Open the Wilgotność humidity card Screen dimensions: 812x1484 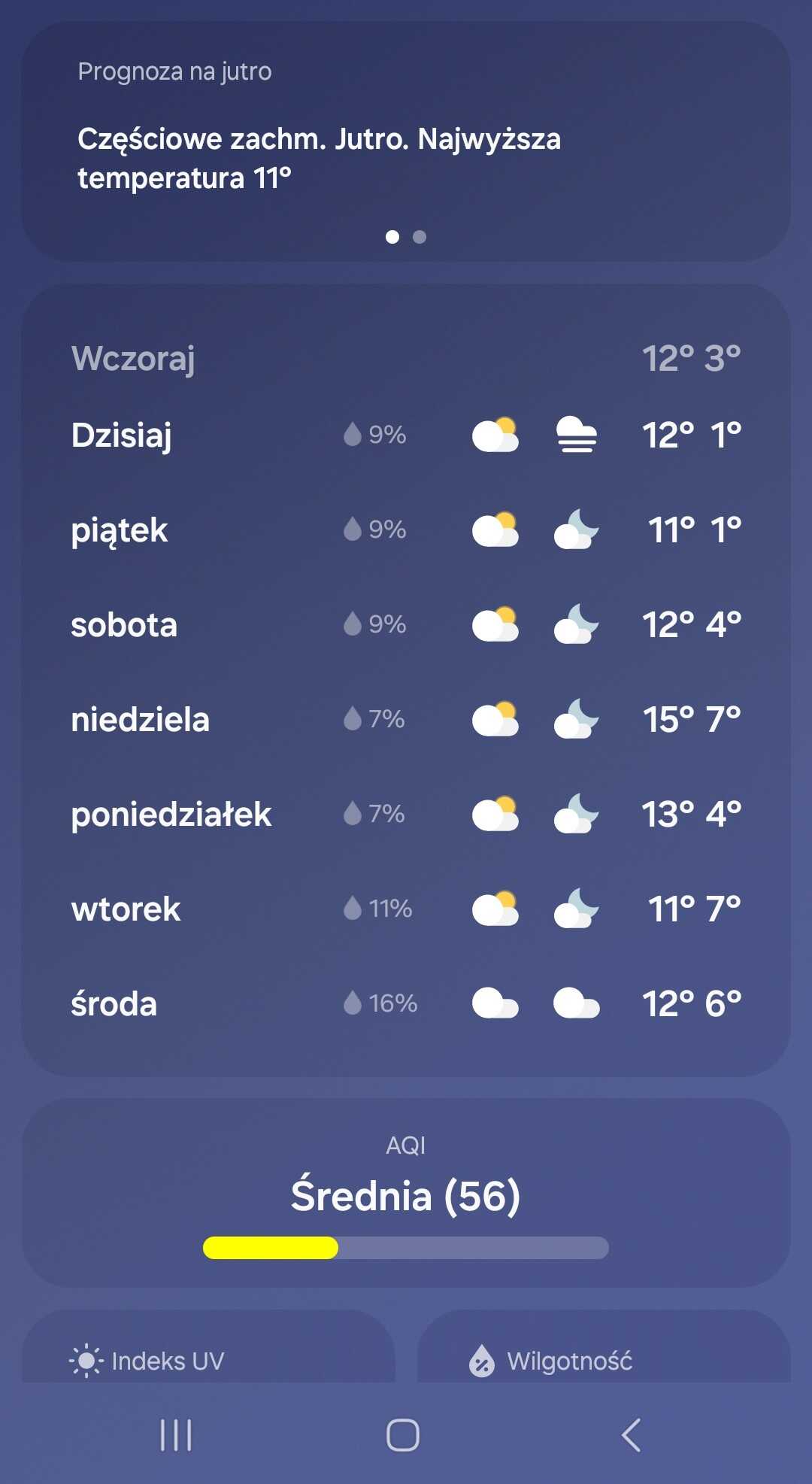(604, 1346)
